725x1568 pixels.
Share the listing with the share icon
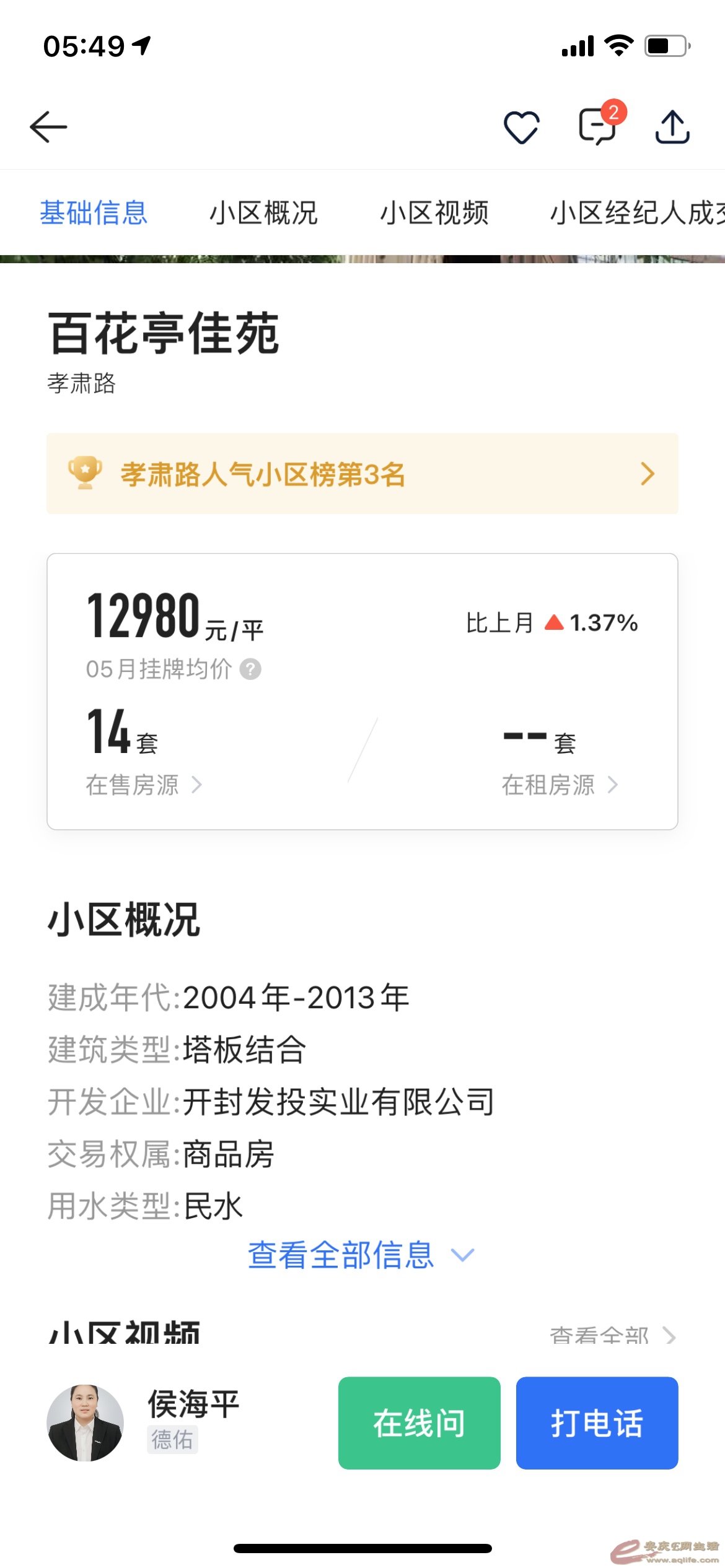pyautogui.click(x=672, y=126)
